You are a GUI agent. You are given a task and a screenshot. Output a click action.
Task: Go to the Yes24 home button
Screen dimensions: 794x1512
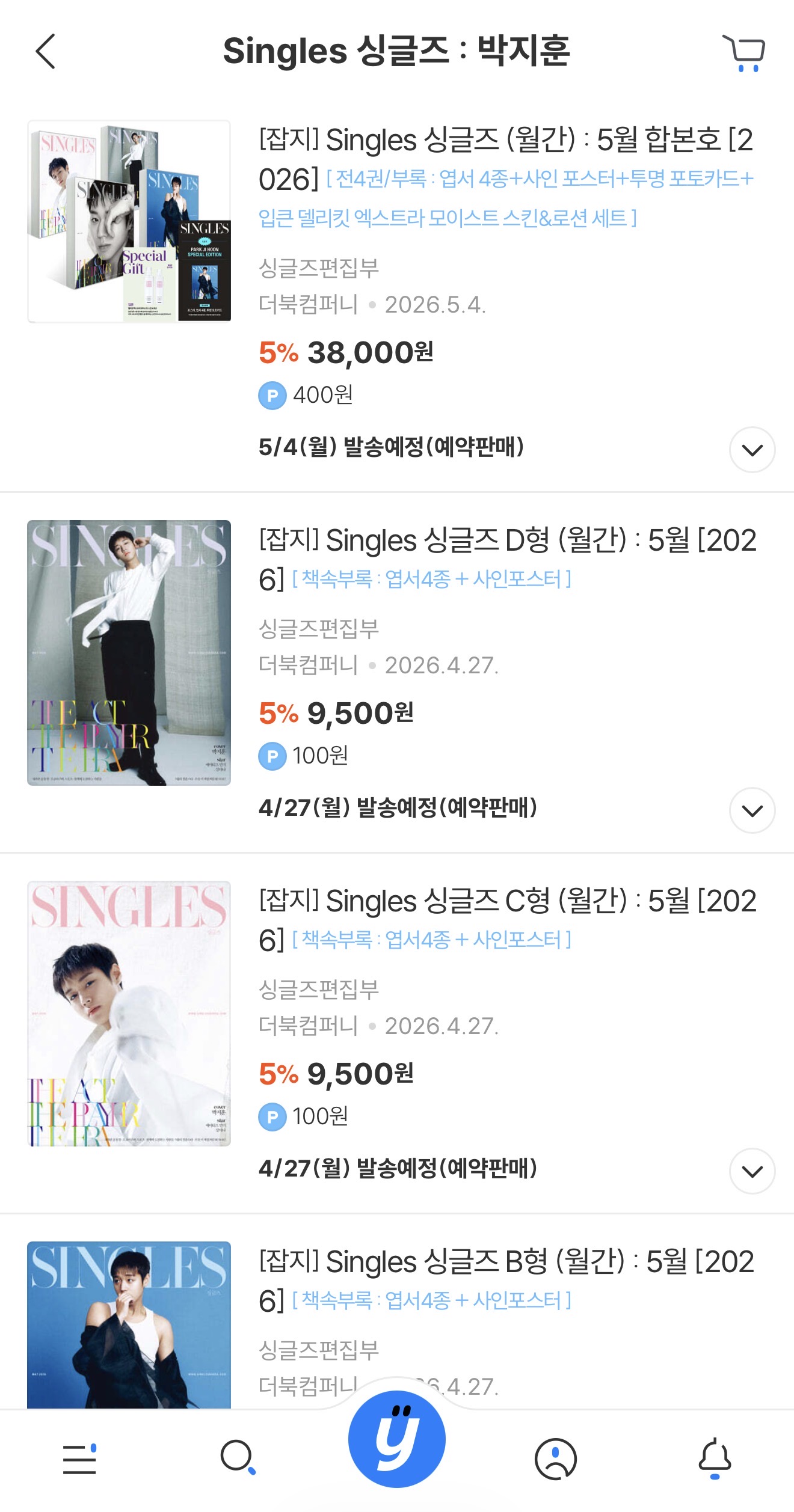[x=397, y=1440]
